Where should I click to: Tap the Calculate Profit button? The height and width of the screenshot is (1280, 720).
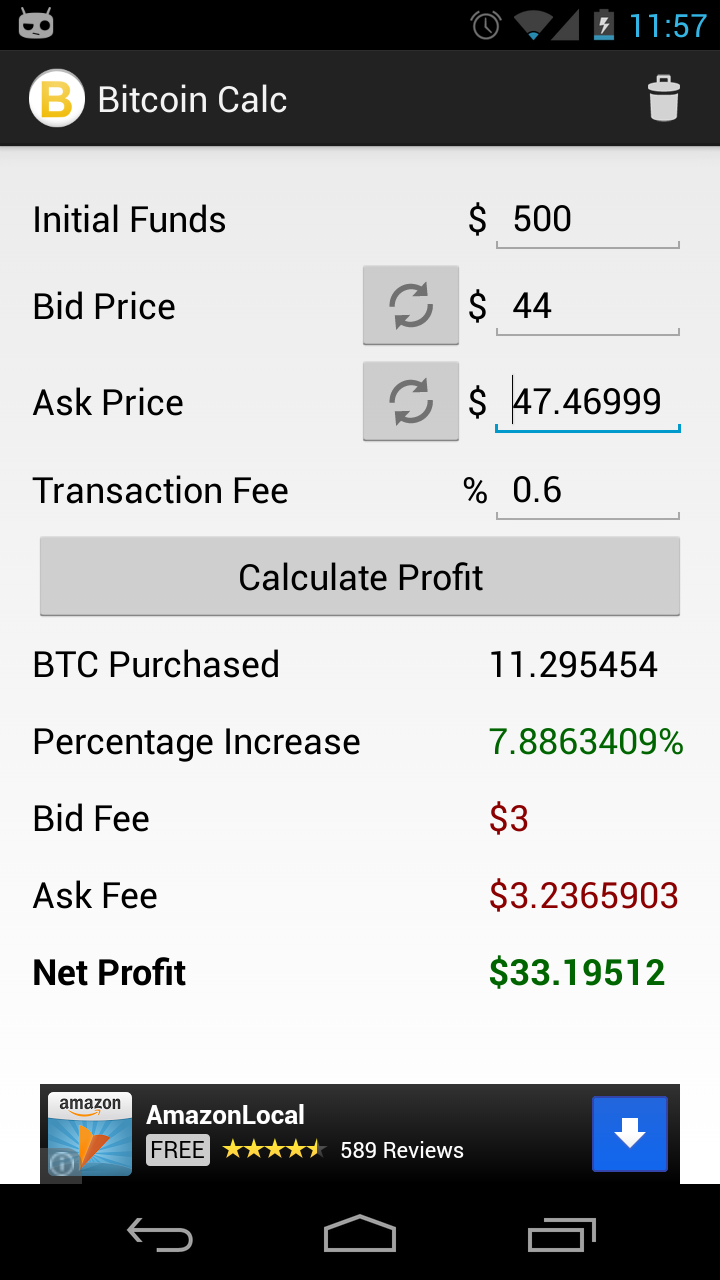point(360,577)
